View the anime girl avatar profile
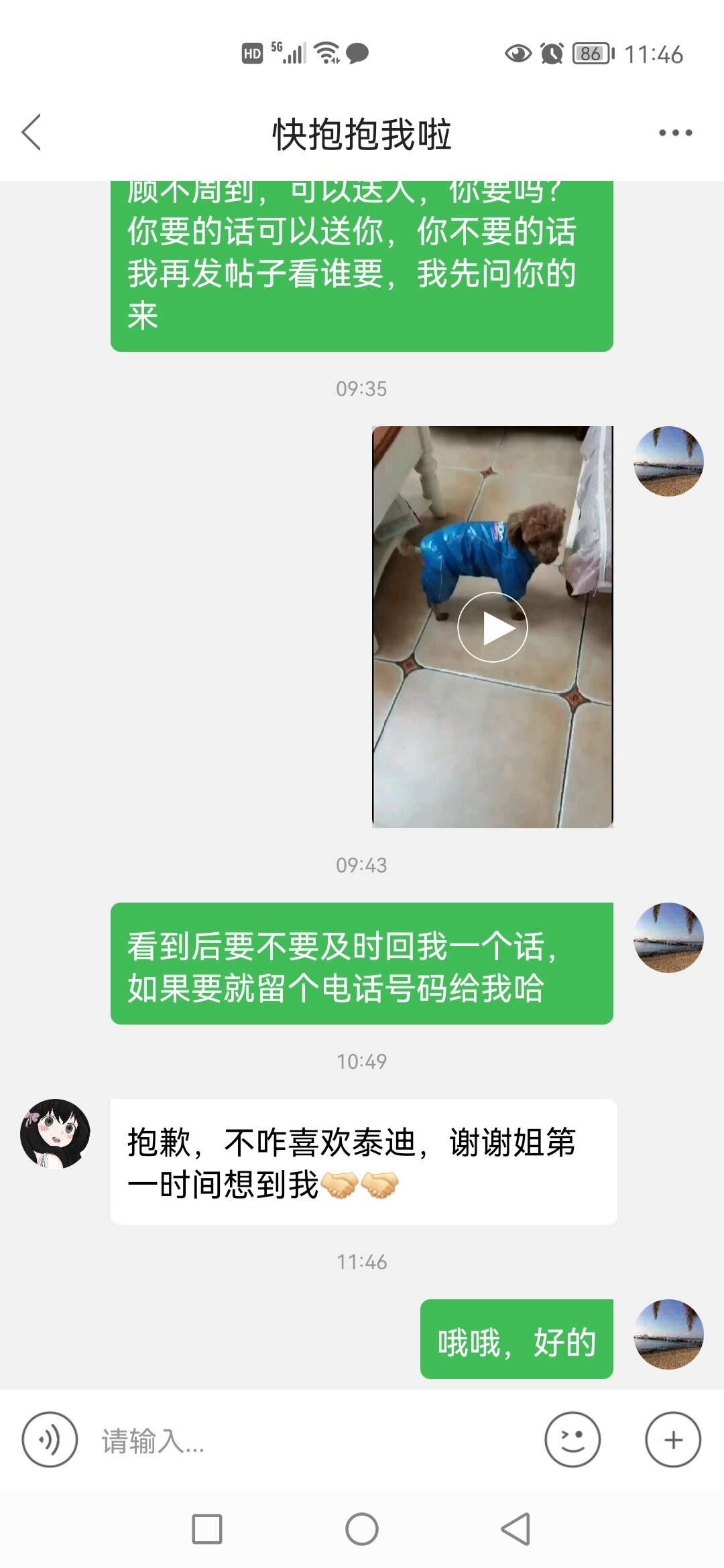The height and width of the screenshot is (1568, 724). pos(55,1134)
